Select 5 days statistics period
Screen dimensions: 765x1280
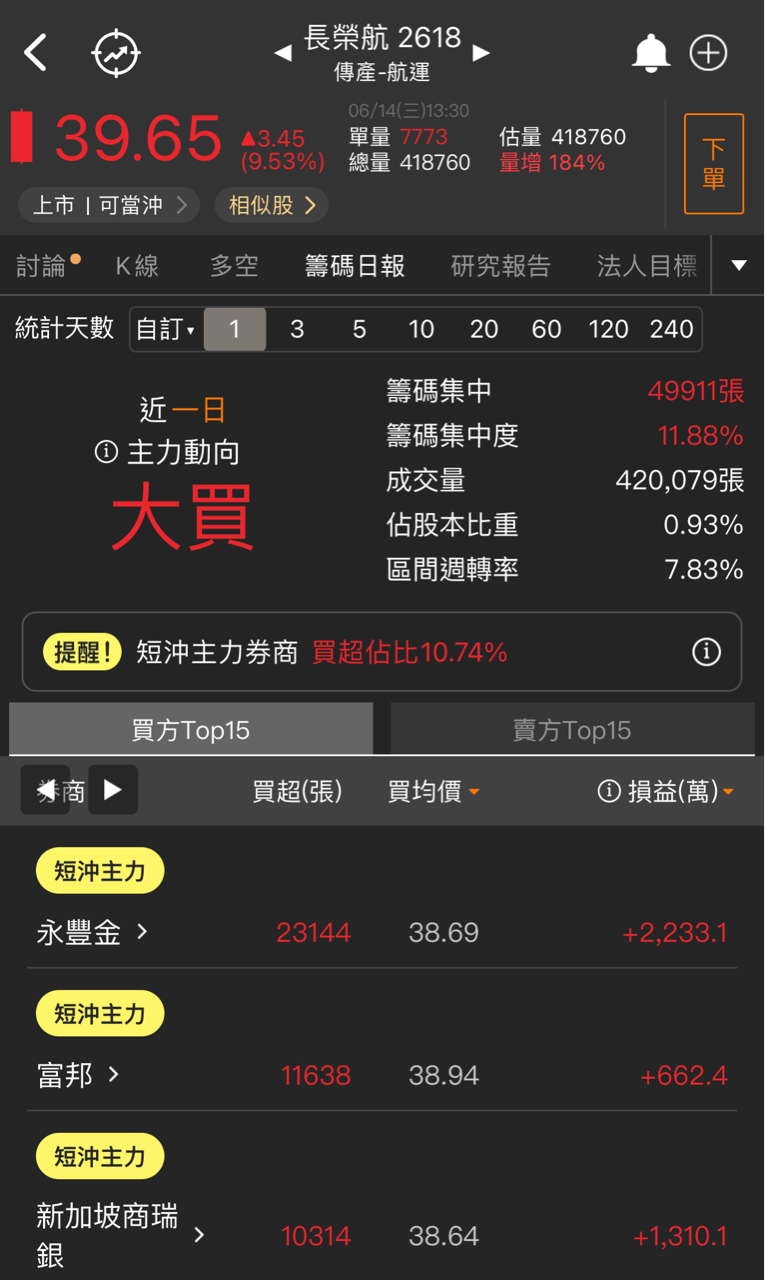[x=359, y=329]
